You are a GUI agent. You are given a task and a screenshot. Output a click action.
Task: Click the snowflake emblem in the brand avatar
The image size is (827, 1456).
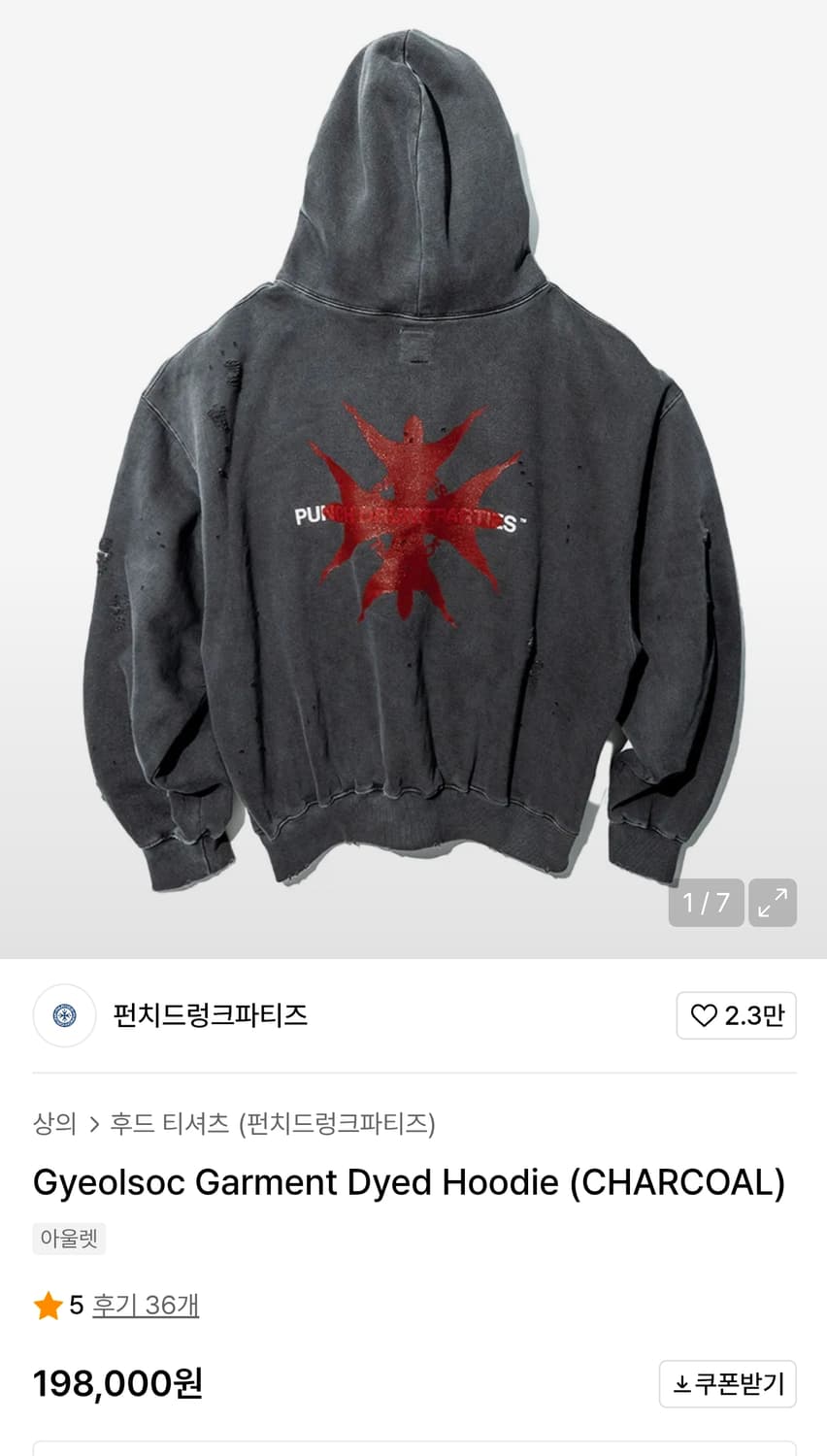(x=64, y=1015)
